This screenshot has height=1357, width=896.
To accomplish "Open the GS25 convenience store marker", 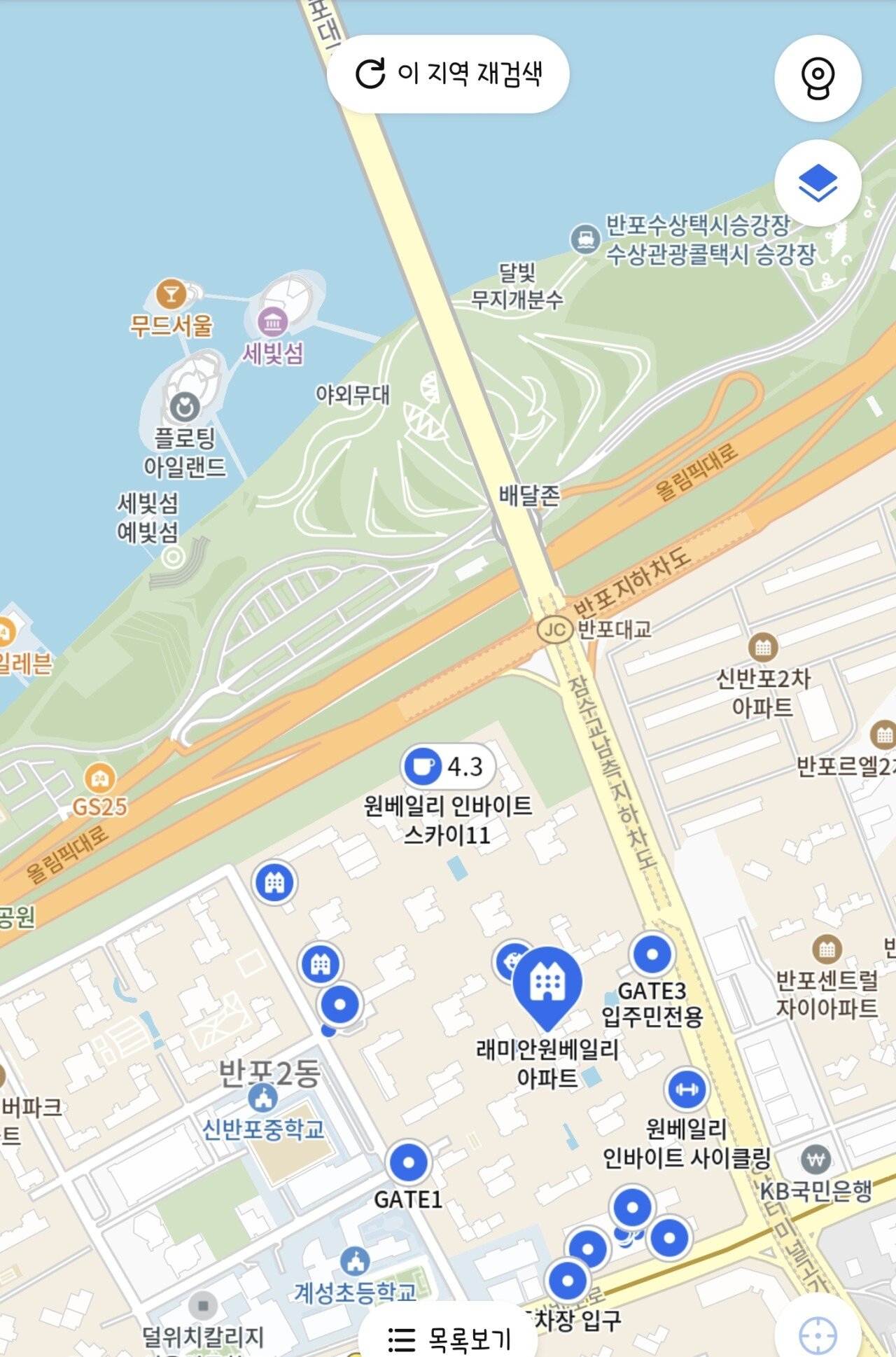I will pyautogui.click(x=100, y=779).
